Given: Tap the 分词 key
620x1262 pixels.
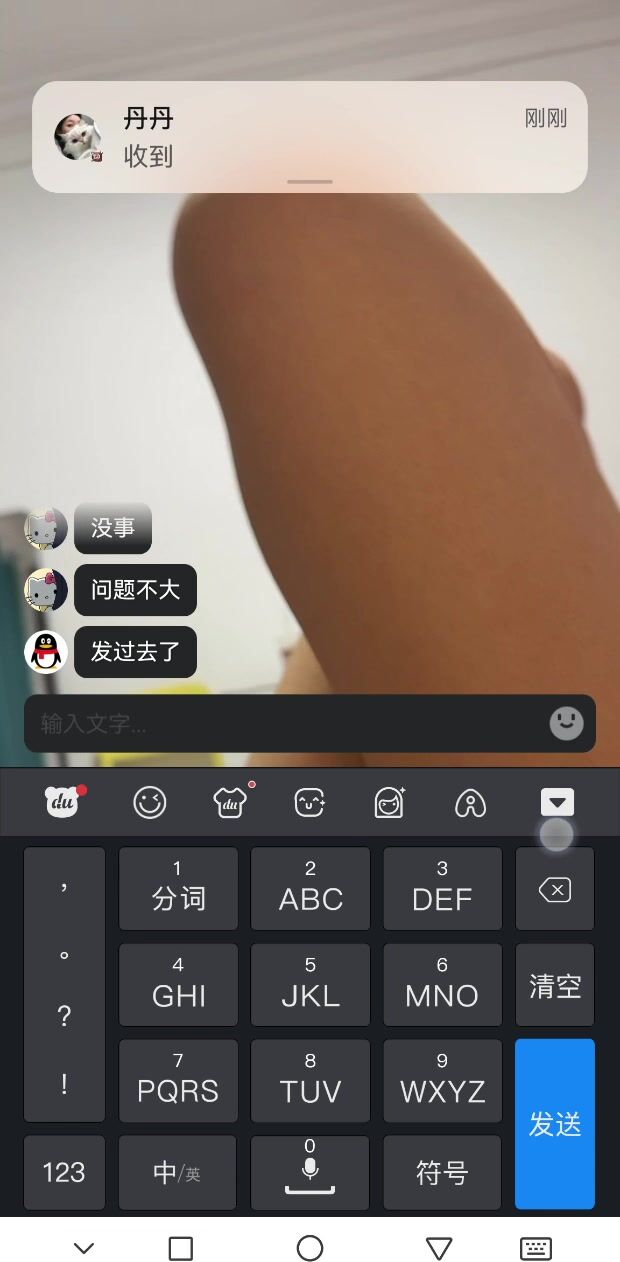Looking at the screenshot, I should (178, 890).
